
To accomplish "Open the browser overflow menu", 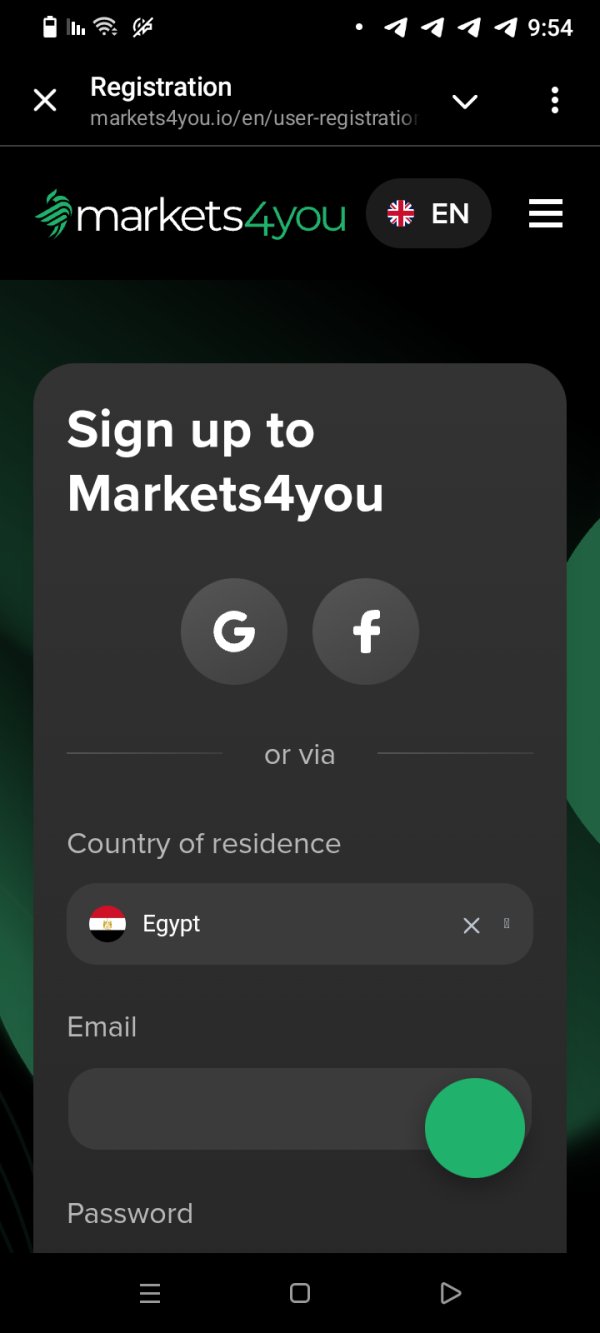I will [x=555, y=100].
